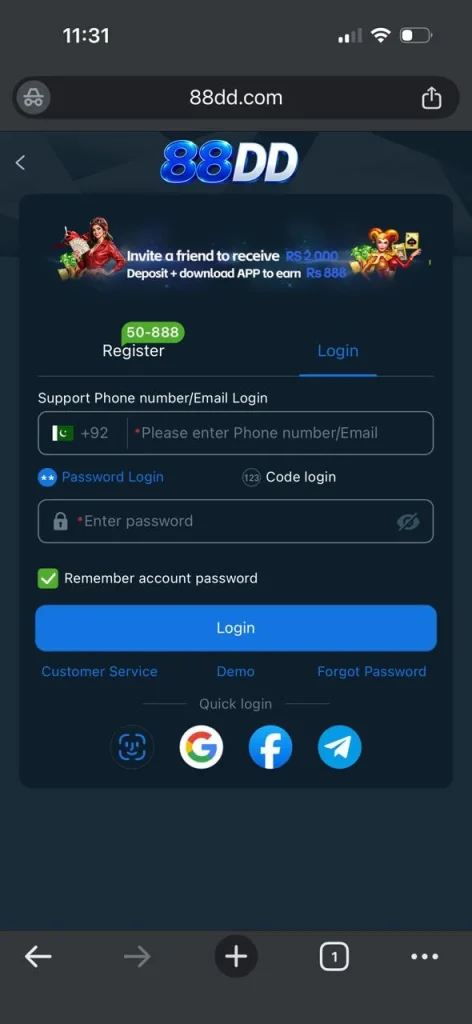Open the browser tab switcher
Image resolution: width=472 pixels, height=1024 pixels.
click(x=334, y=957)
